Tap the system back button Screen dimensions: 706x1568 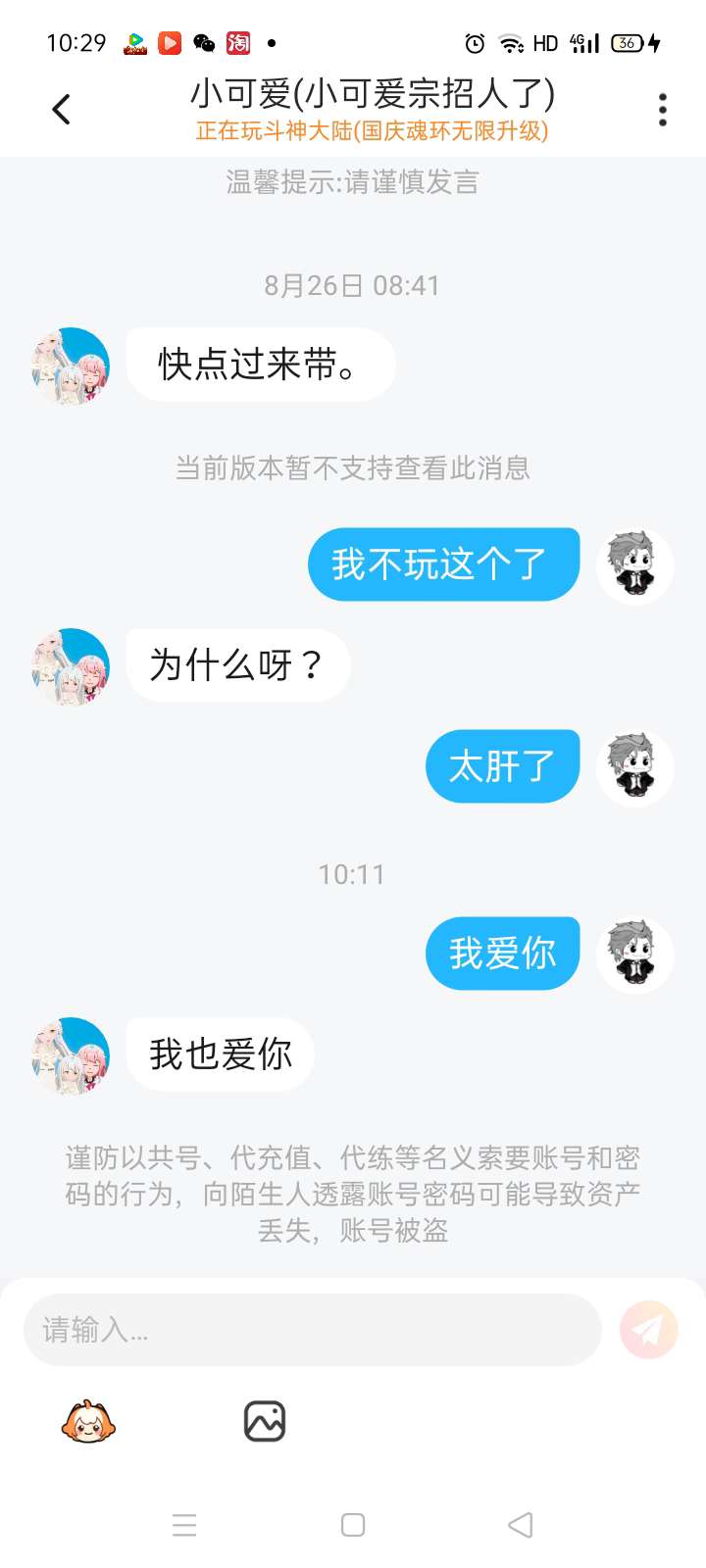pyautogui.click(x=521, y=1525)
